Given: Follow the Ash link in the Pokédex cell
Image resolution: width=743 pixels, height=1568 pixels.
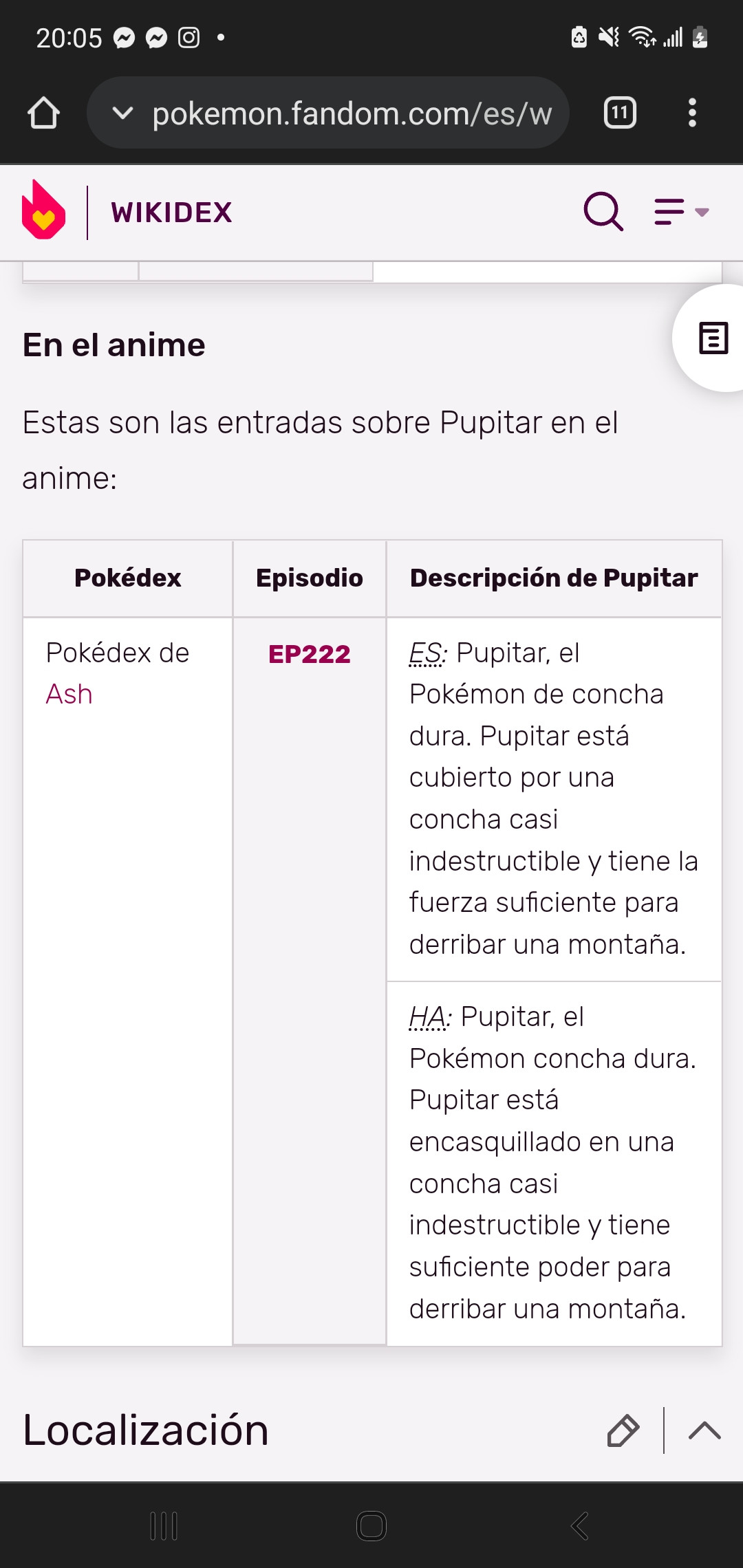Looking at the screenshot, I should point(69,695).
